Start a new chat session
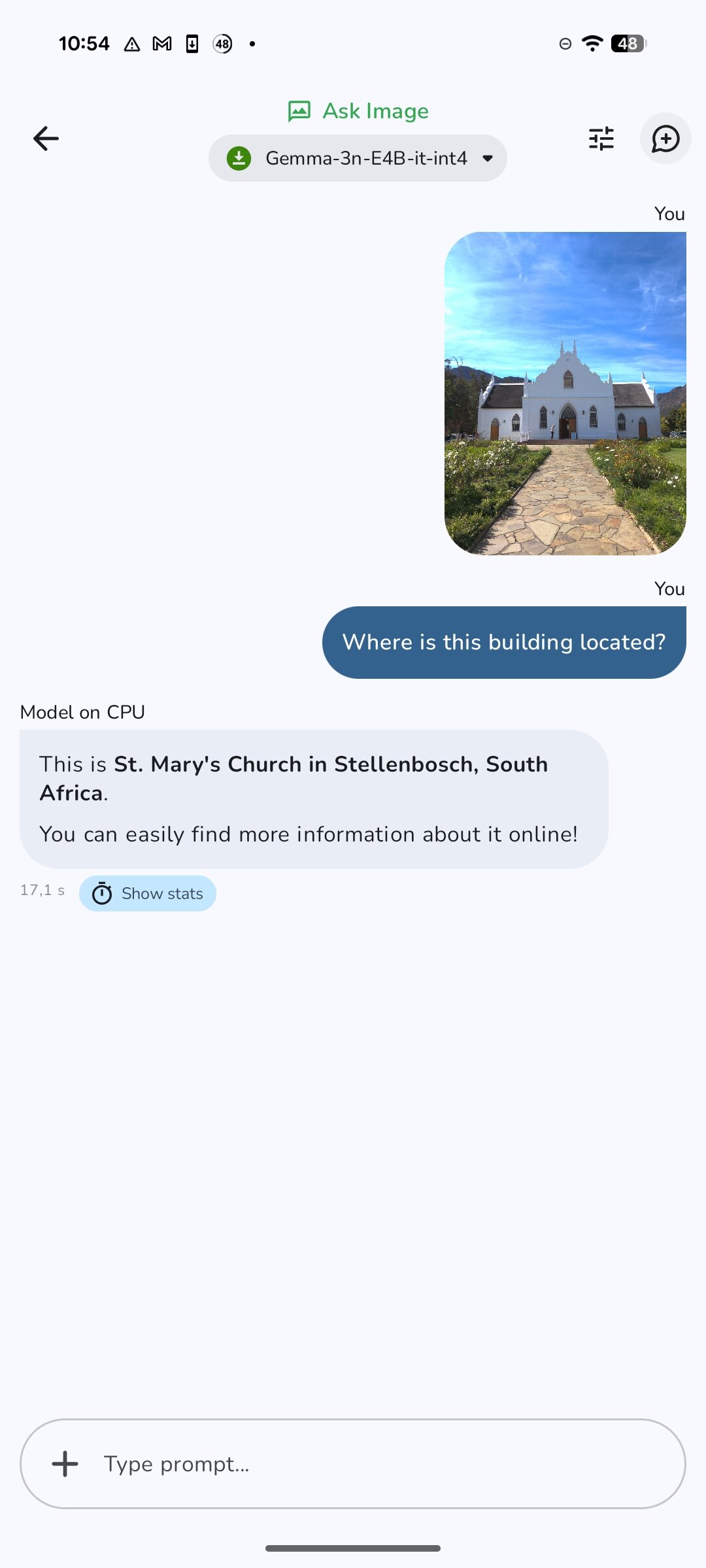Screen dimensions: 706x1568 pyautogui.click(x=665, y=139)
